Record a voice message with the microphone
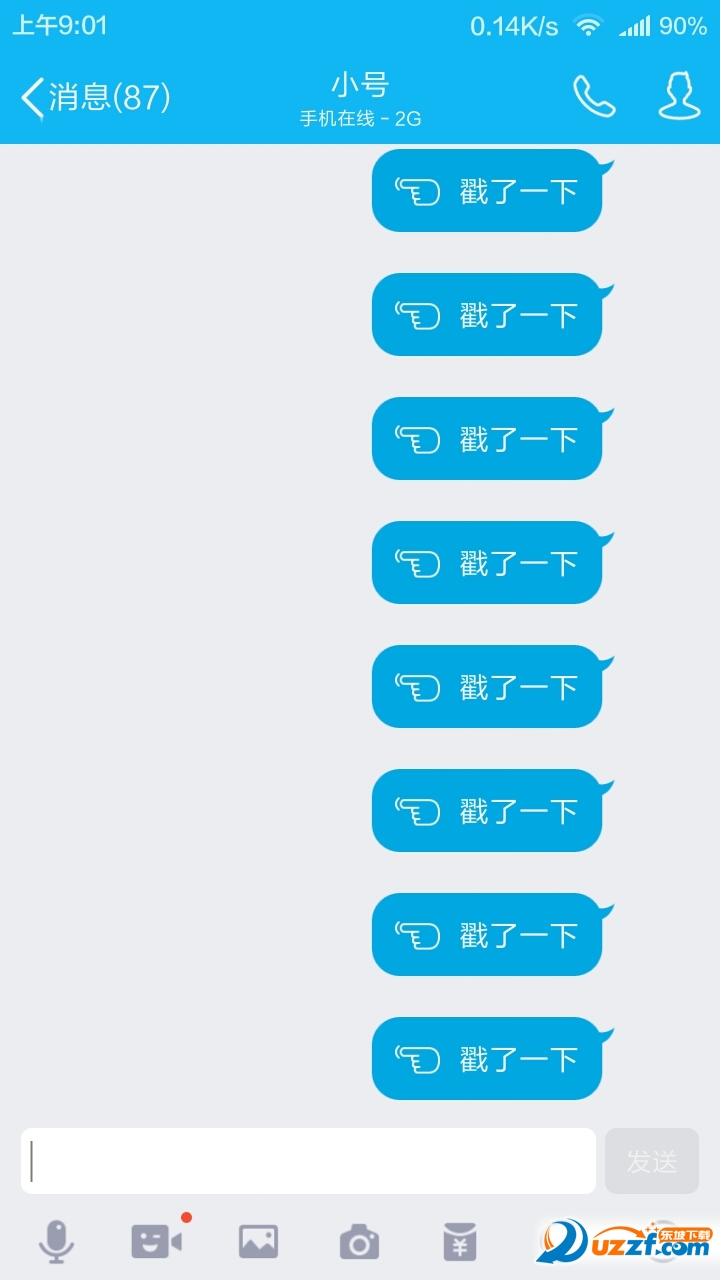 point(56,1241)
